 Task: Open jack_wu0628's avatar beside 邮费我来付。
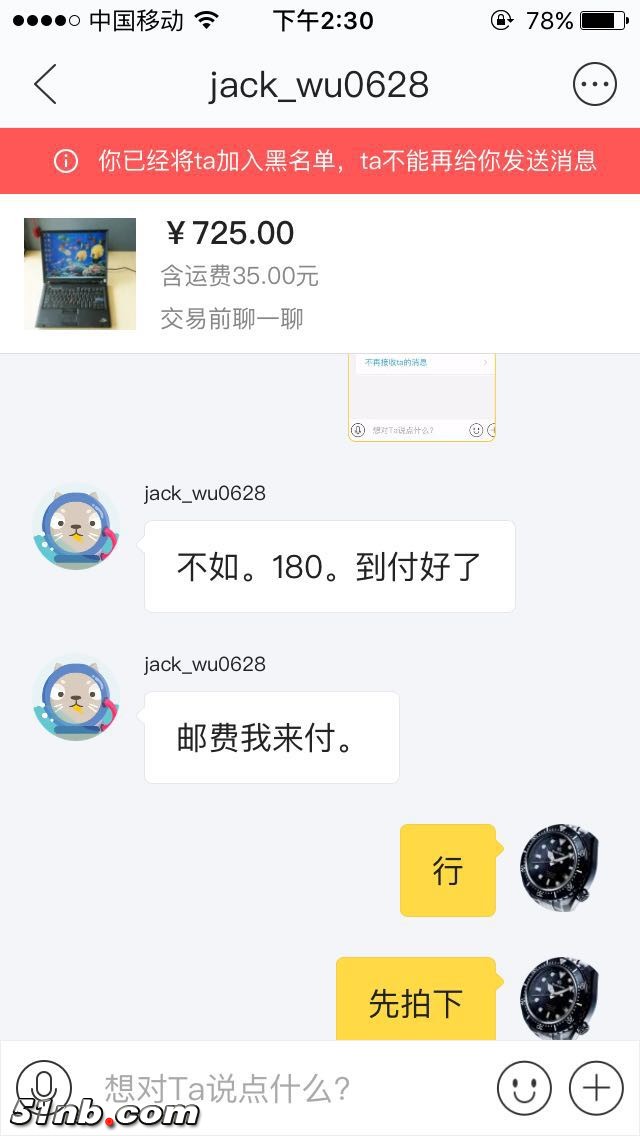(76, 698)
